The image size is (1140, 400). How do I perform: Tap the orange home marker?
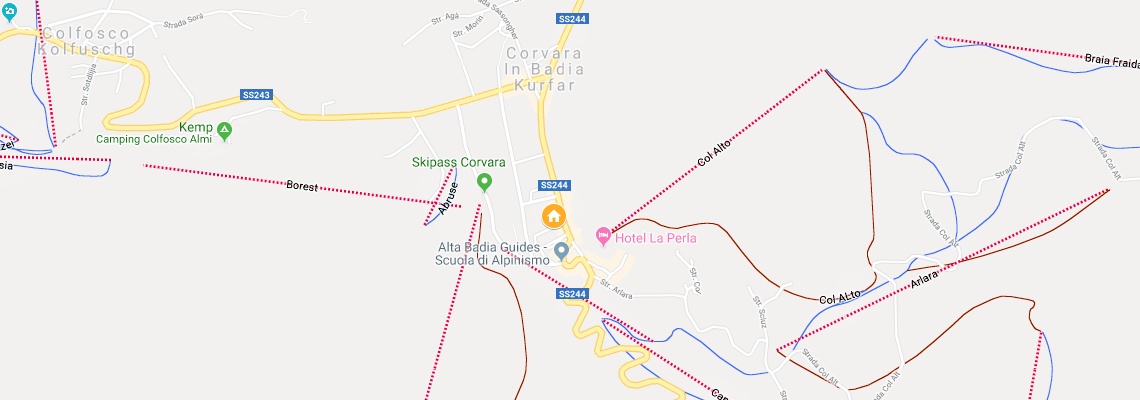click(552, 216)
